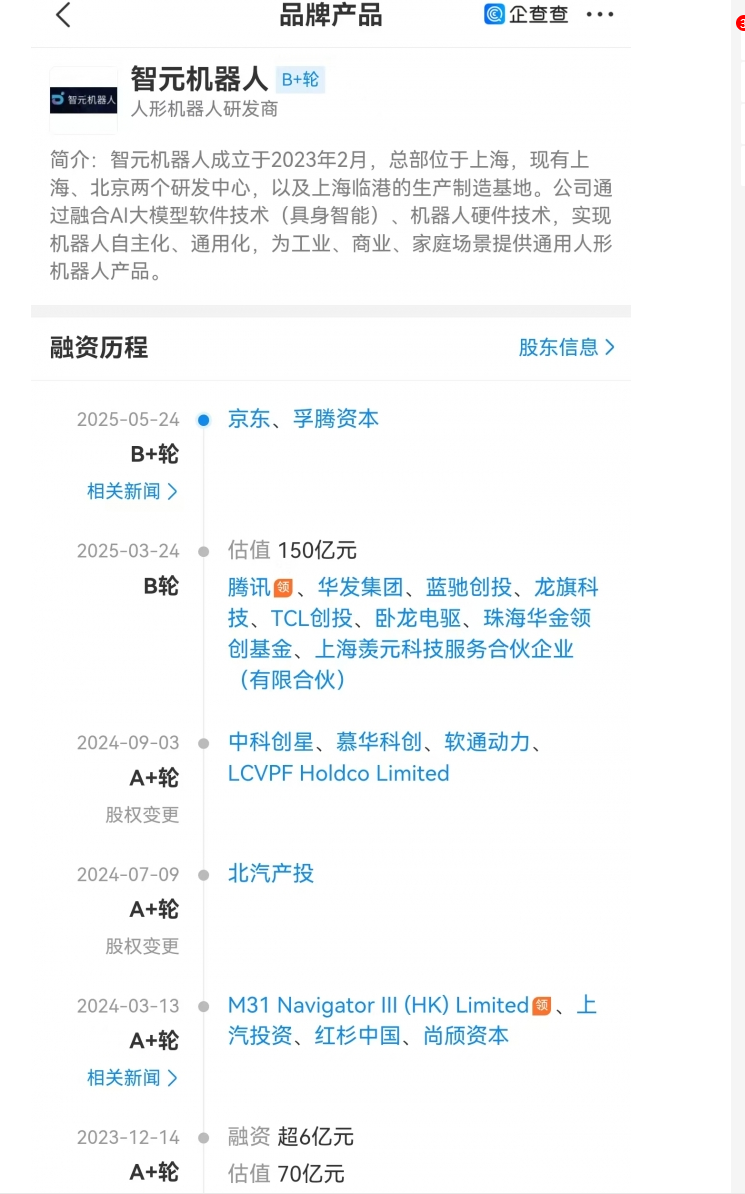View investor 腾讯 details
This screenshot has height=1194, width=745.
pyautogui.click(x=249, y=587)
